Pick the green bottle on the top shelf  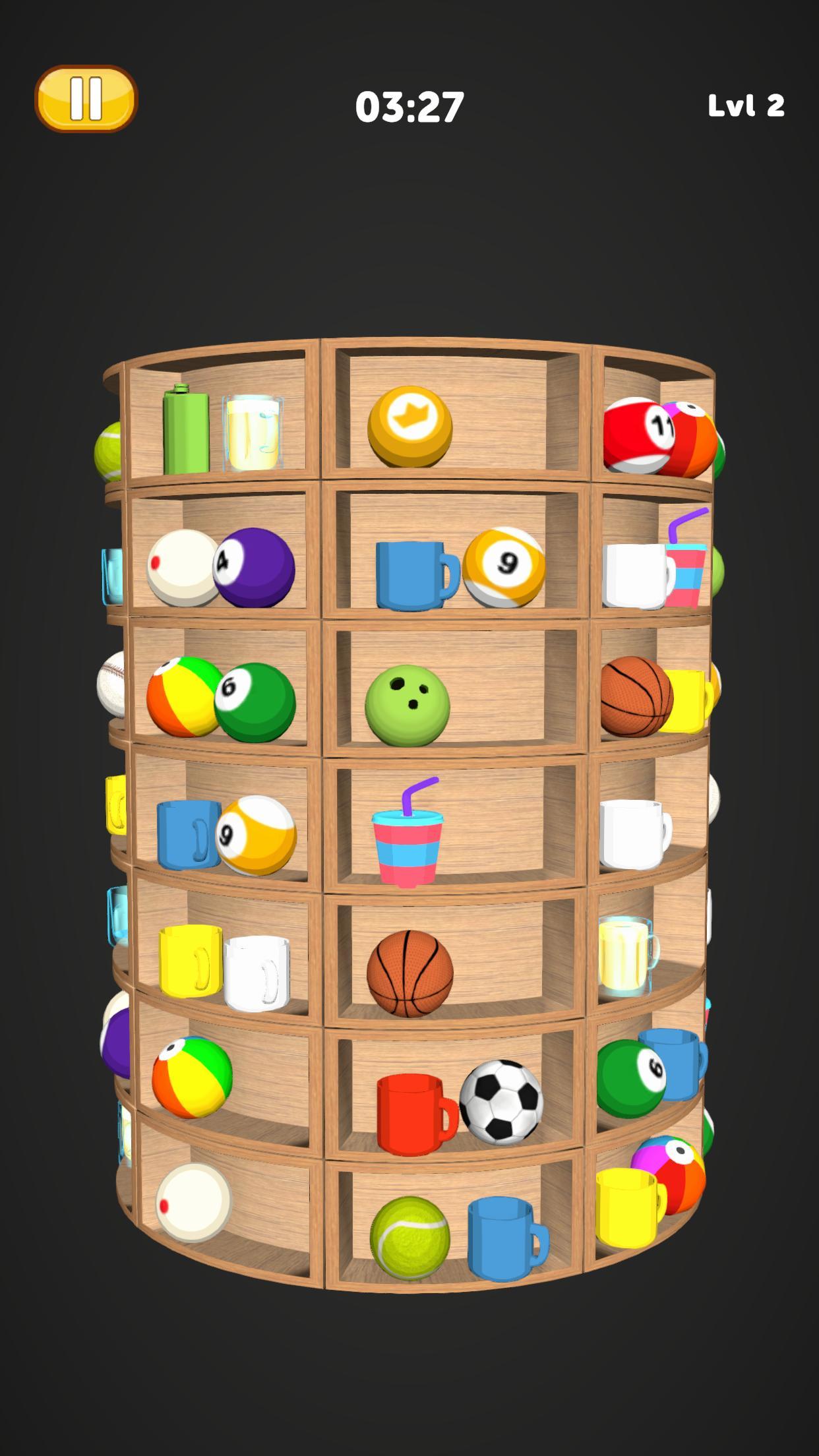(185, 431)
